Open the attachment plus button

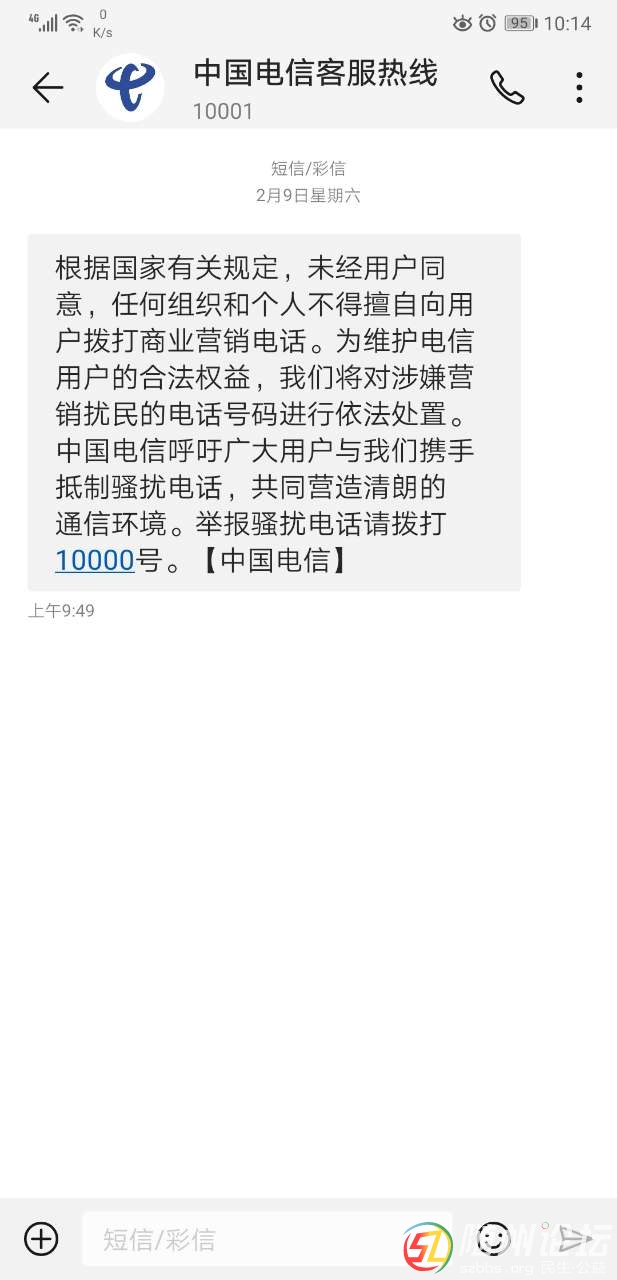(x=41, y=1239)
